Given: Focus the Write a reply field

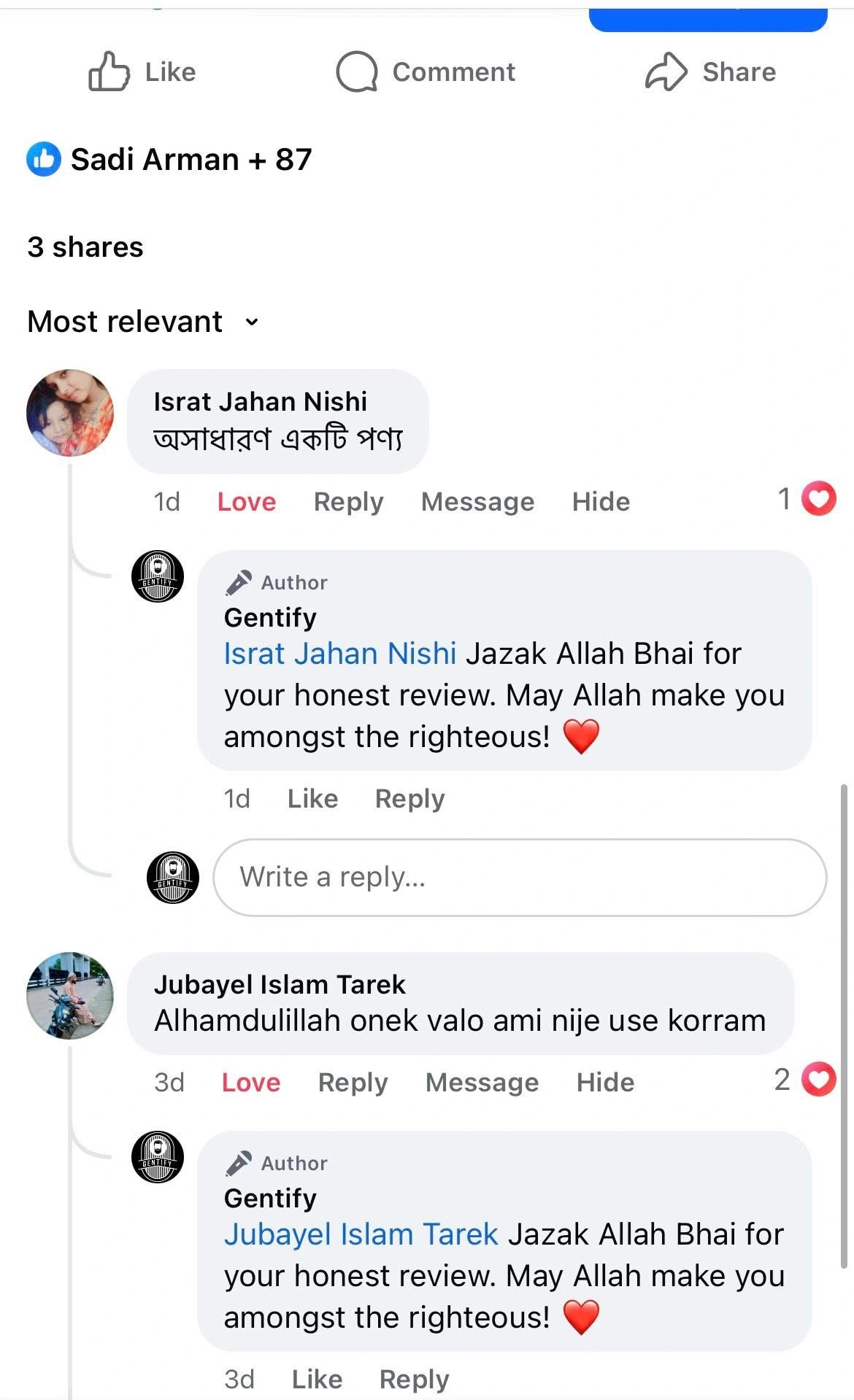Looking at the screenshot, I should [520, 877].
